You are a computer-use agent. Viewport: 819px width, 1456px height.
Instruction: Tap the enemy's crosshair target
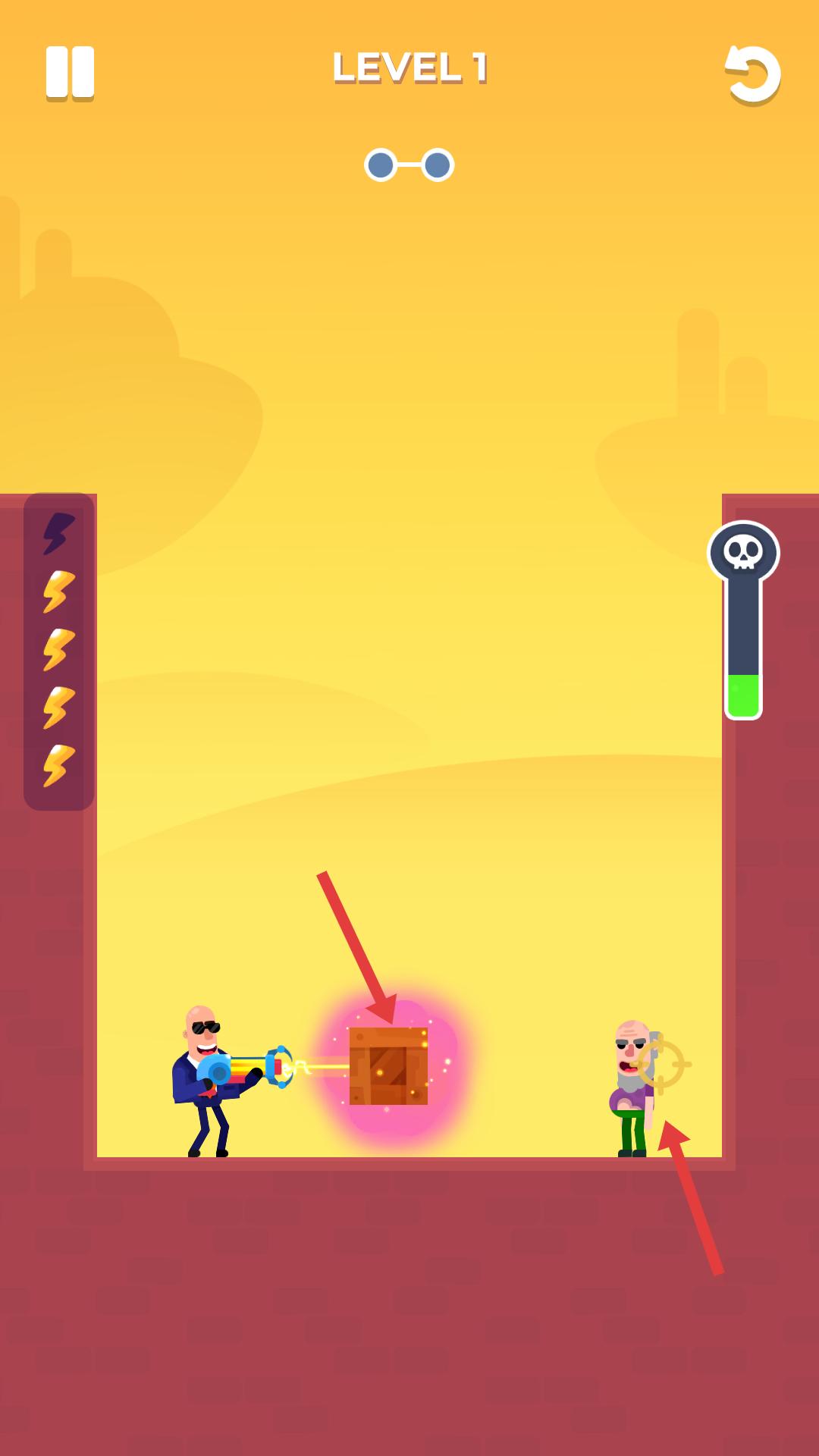click(x=661, y=1064)
